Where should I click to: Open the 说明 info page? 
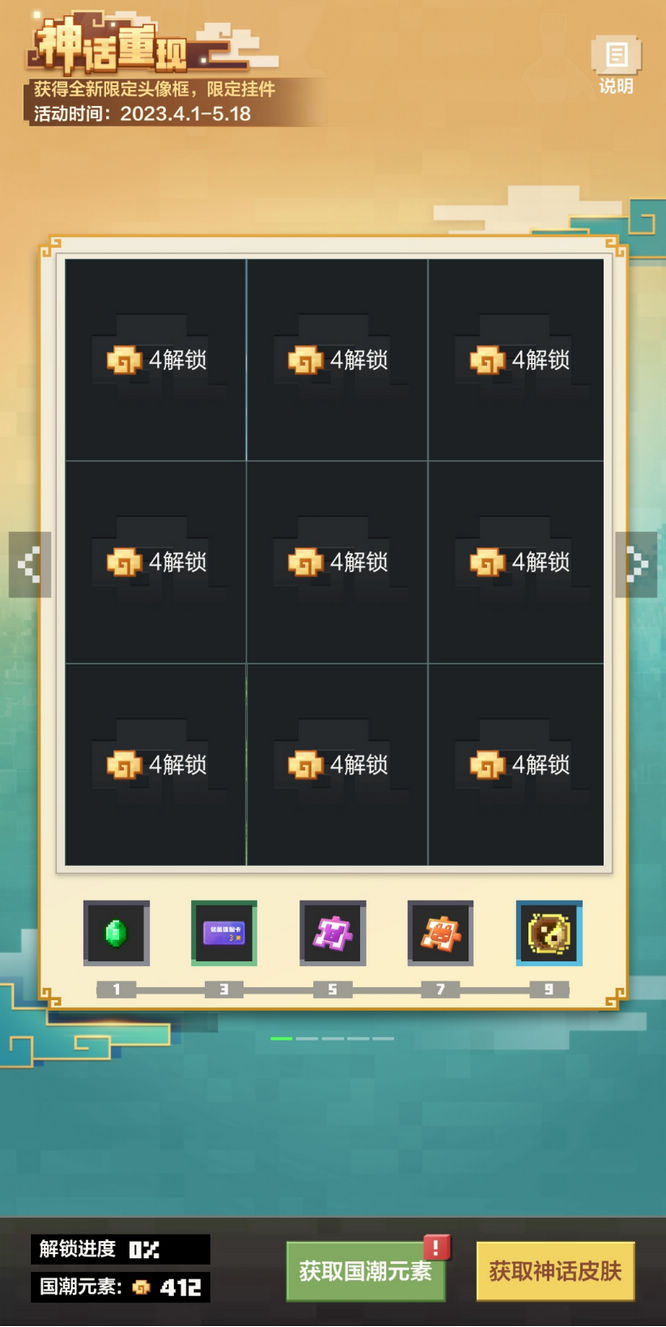[616, 64]
